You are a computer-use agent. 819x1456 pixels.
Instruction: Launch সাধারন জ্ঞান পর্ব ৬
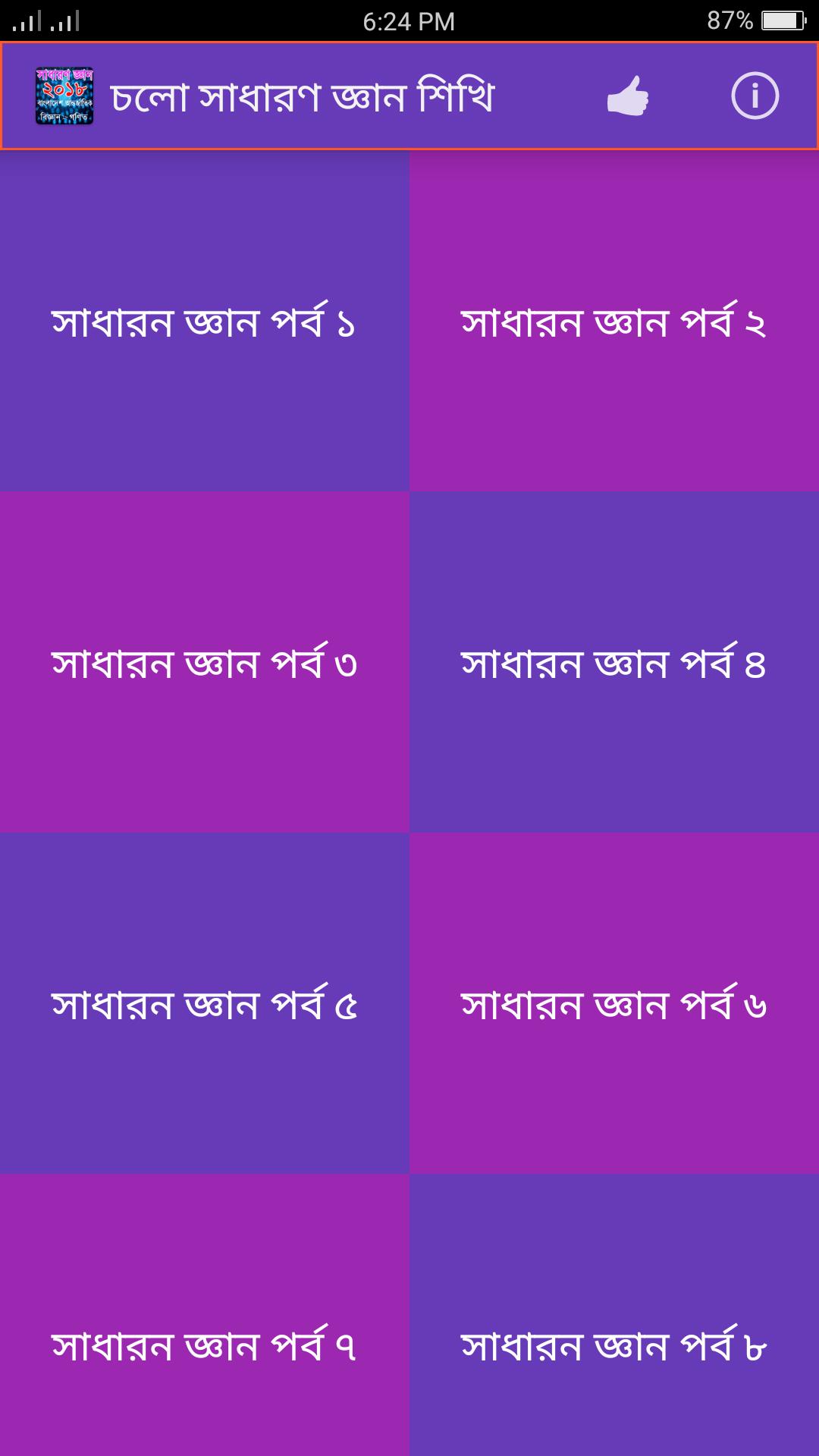coord(613,1004)
